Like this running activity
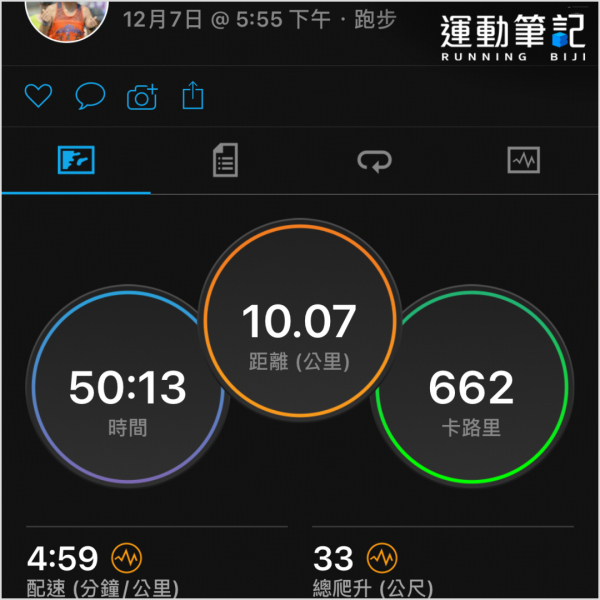The height and width of the screenshot is (600, 600). tap(38, 96)
